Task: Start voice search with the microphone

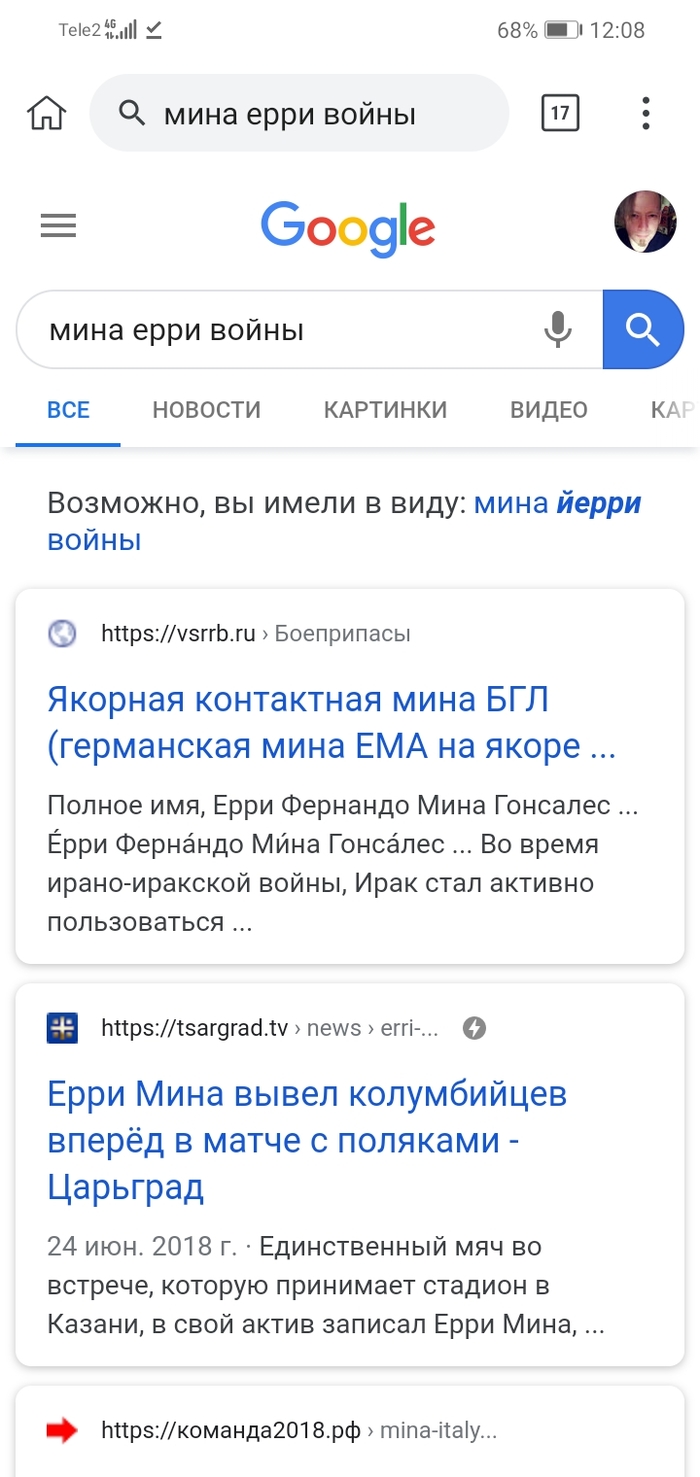Action: 558,329
